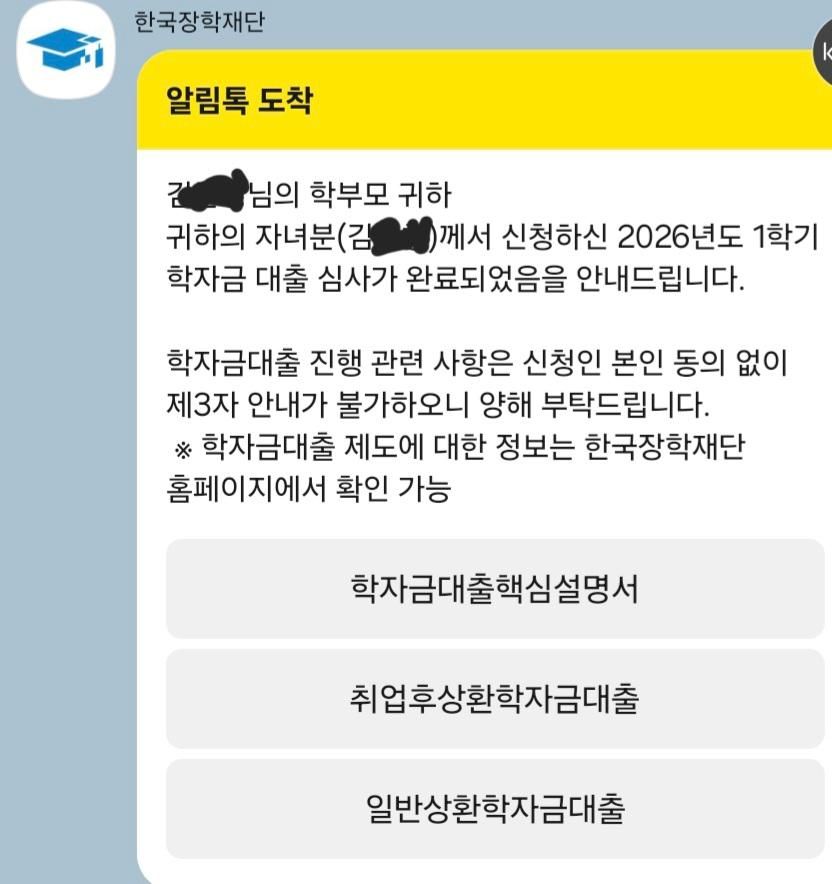The width and height of the screenshot is (832, 884).
Task: Open the 한국장학재단 profile picture
Action: (66, 48)
